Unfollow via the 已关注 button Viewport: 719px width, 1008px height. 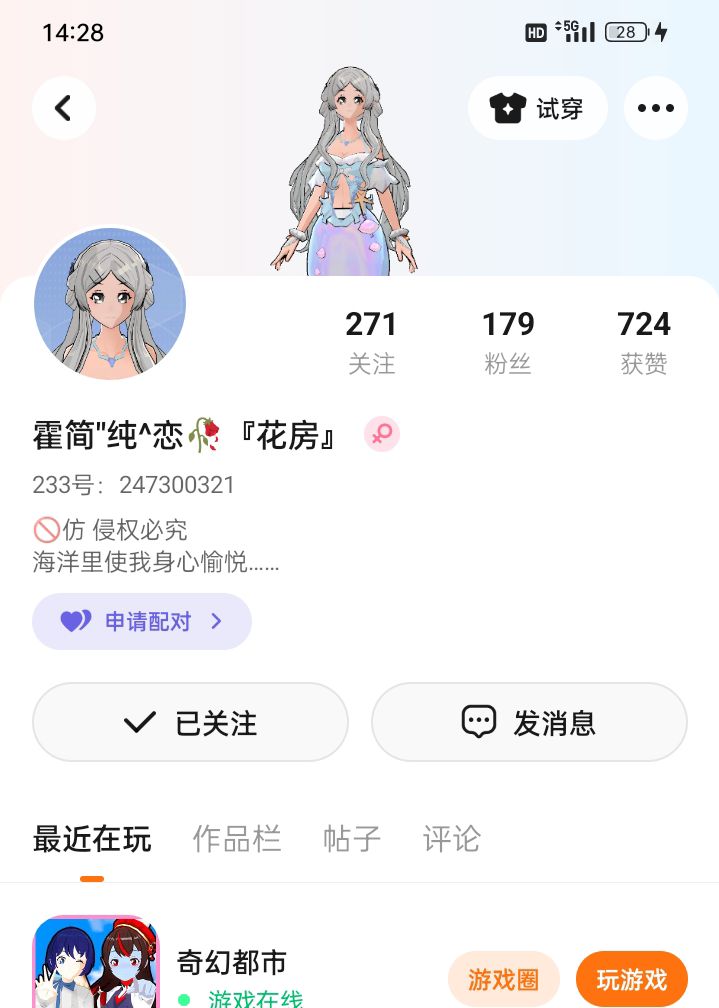[190, 722]
